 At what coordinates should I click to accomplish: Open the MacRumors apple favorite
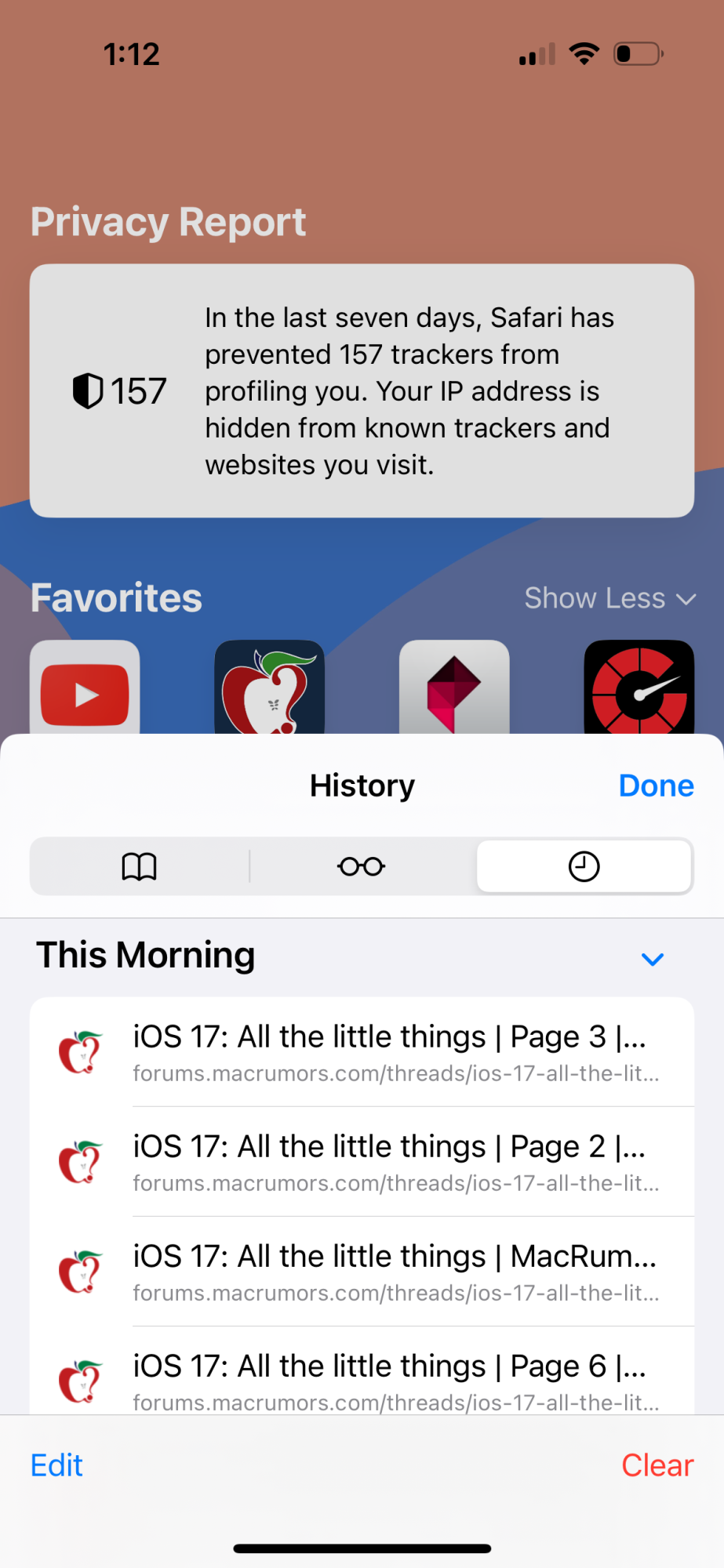[269, 688]
